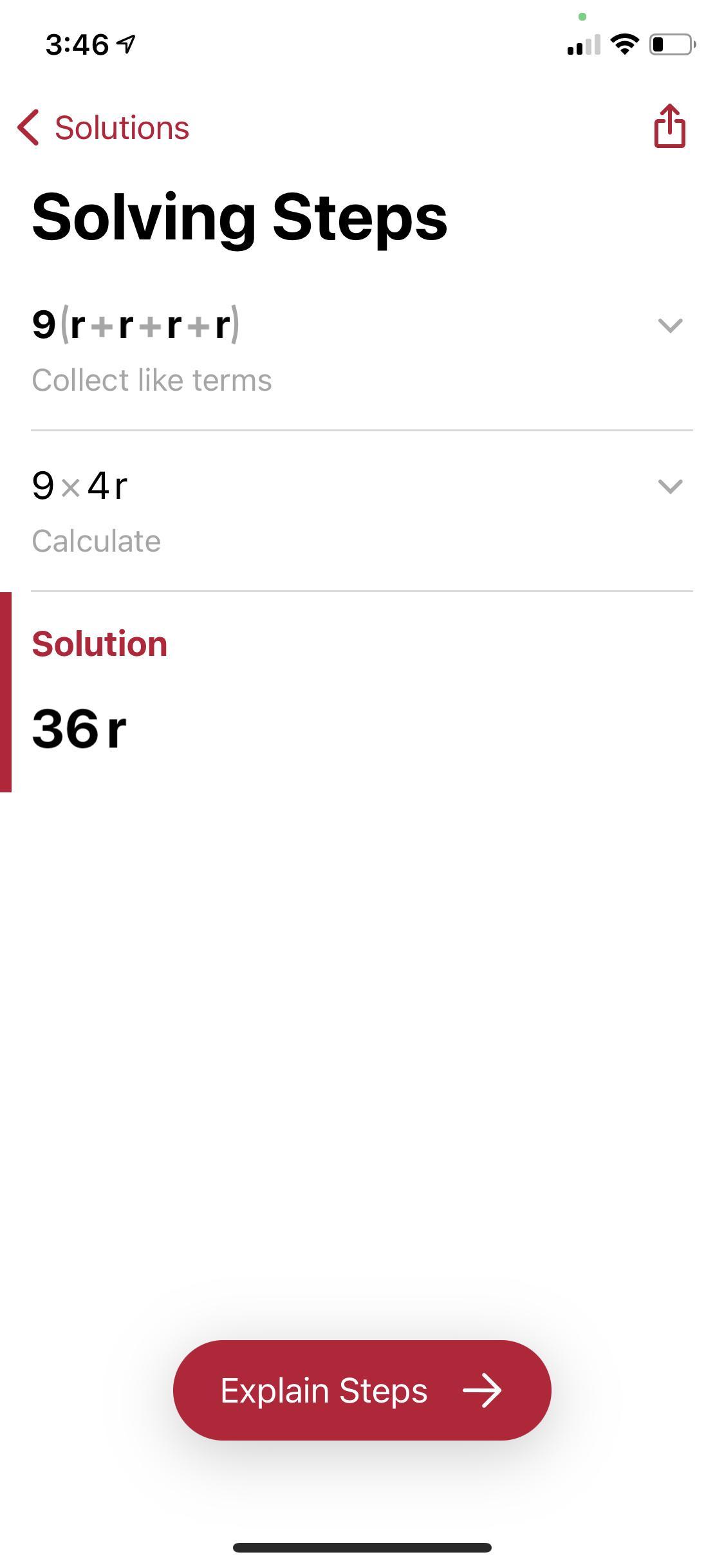This screenshot has width=724, height=1568.
Task: Go back to Solutions
Action: point(103,127)
